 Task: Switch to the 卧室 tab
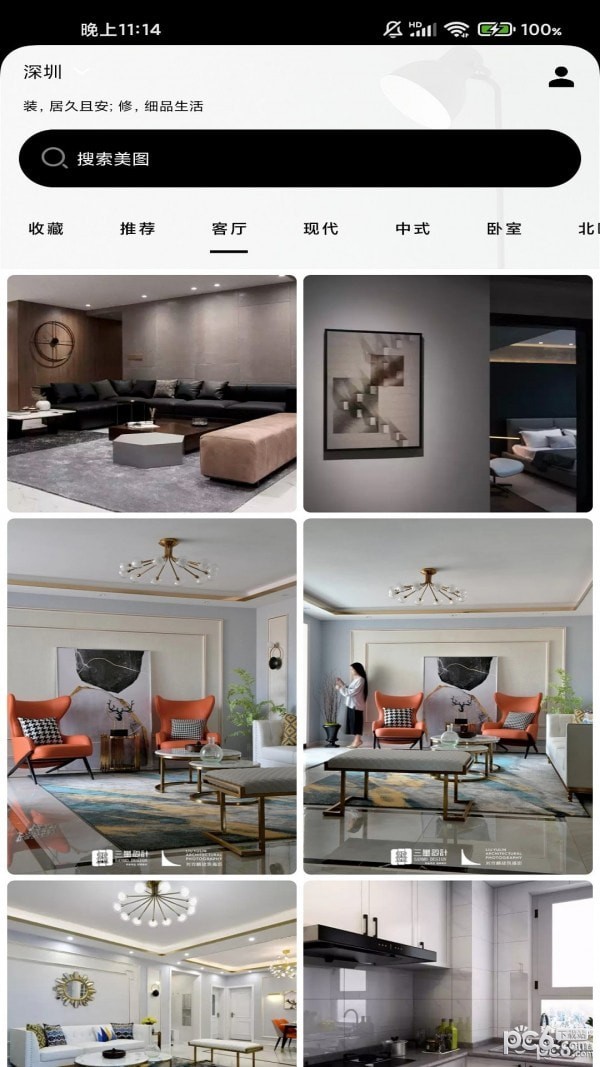tap(504, 228)
